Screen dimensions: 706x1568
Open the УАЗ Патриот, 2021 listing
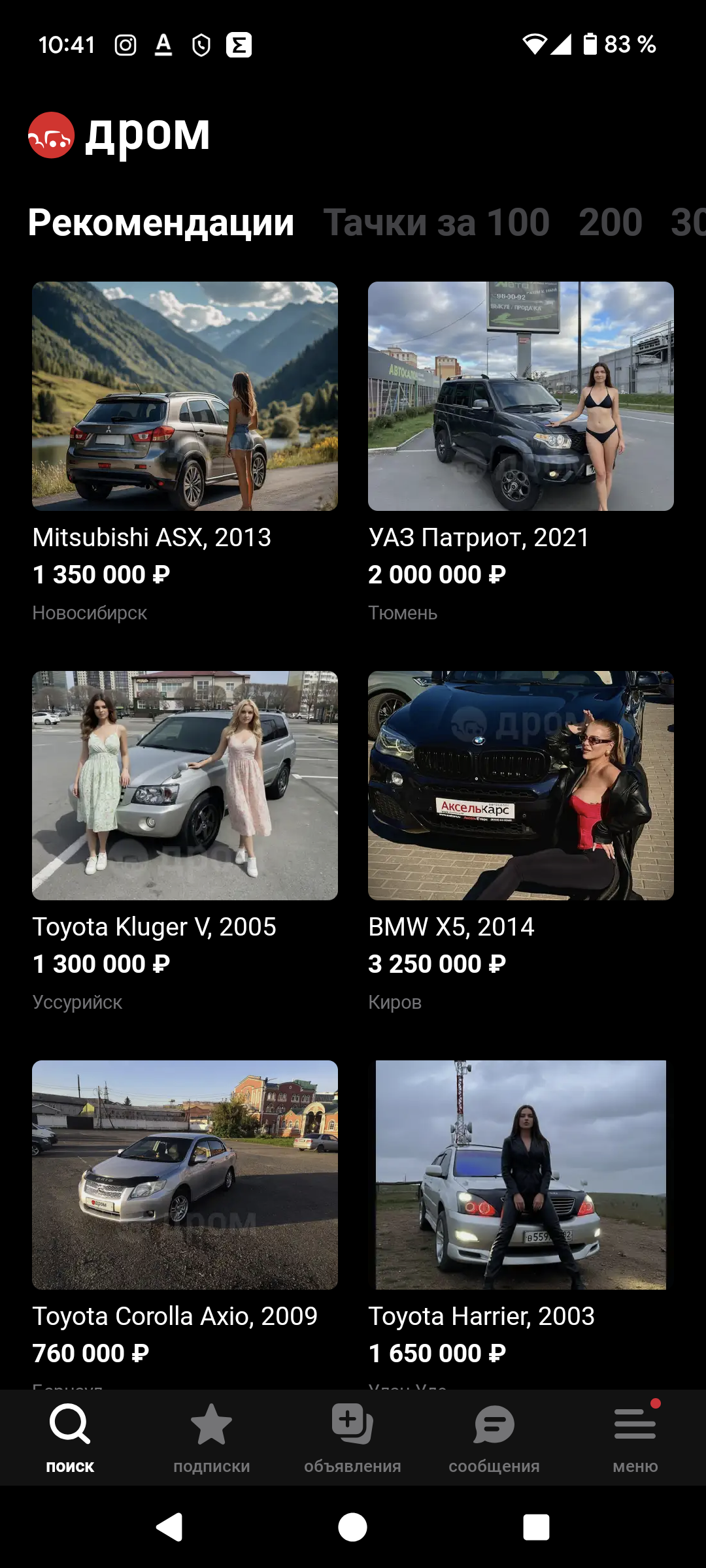tap(520, 397)
